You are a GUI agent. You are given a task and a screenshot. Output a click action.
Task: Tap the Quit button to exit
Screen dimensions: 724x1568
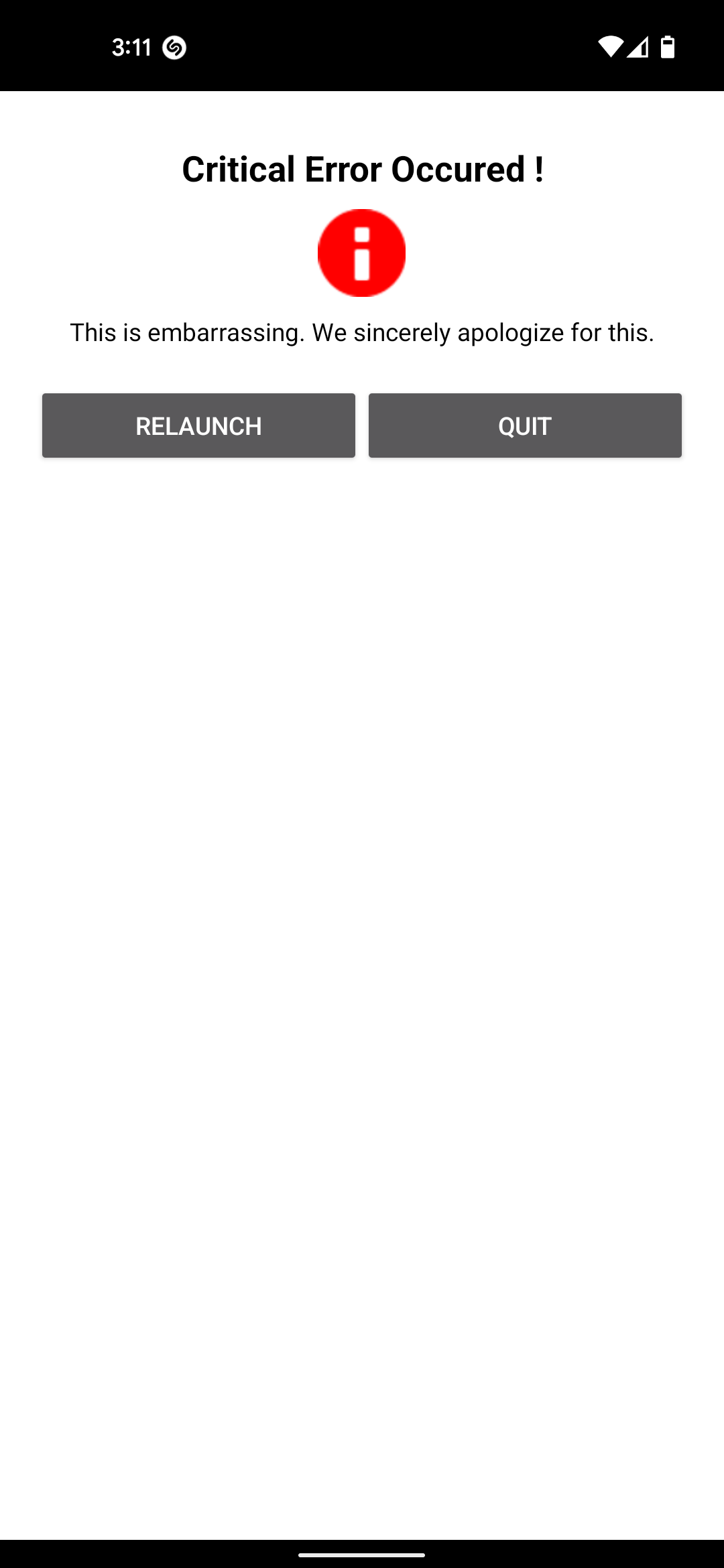point(525,426)
